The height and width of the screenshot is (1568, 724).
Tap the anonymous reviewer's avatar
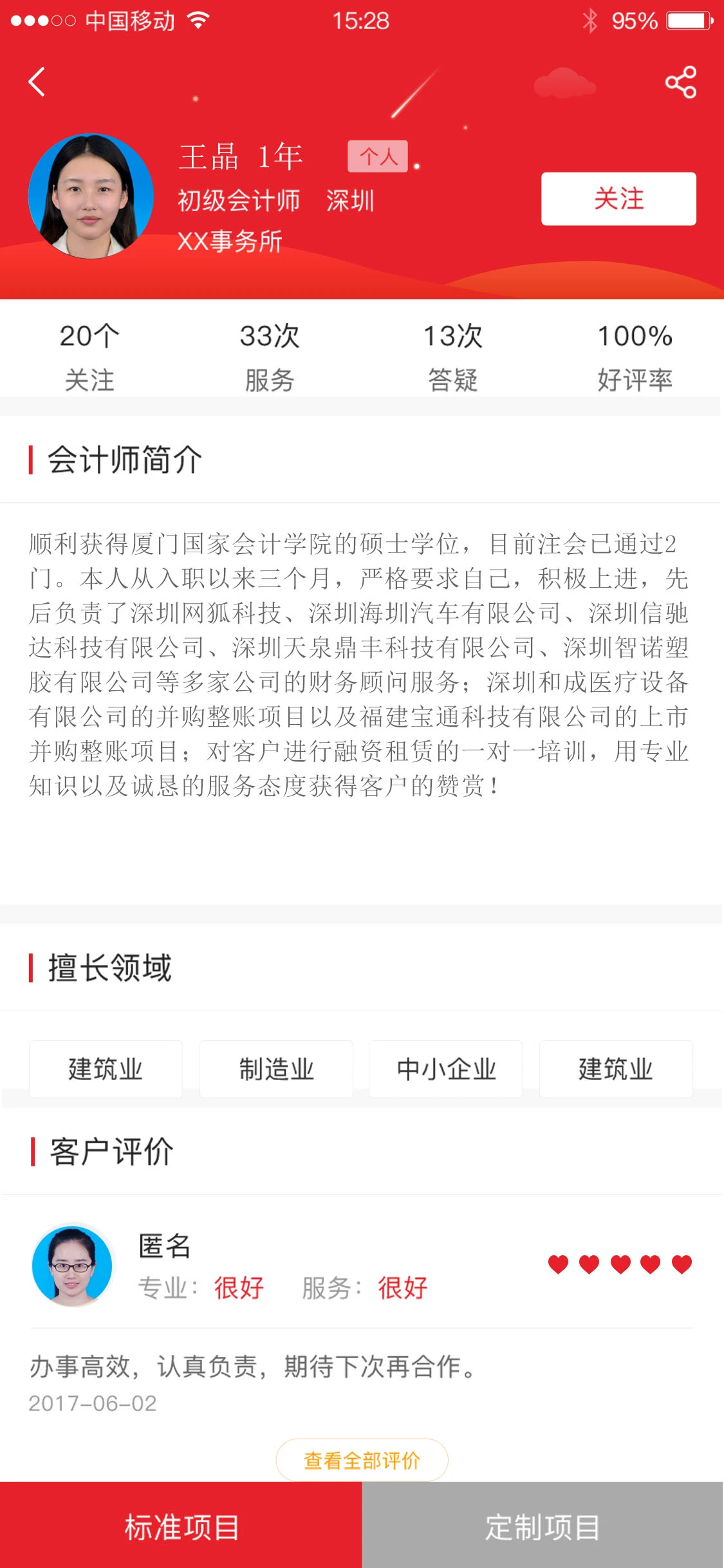[72, 1264]
